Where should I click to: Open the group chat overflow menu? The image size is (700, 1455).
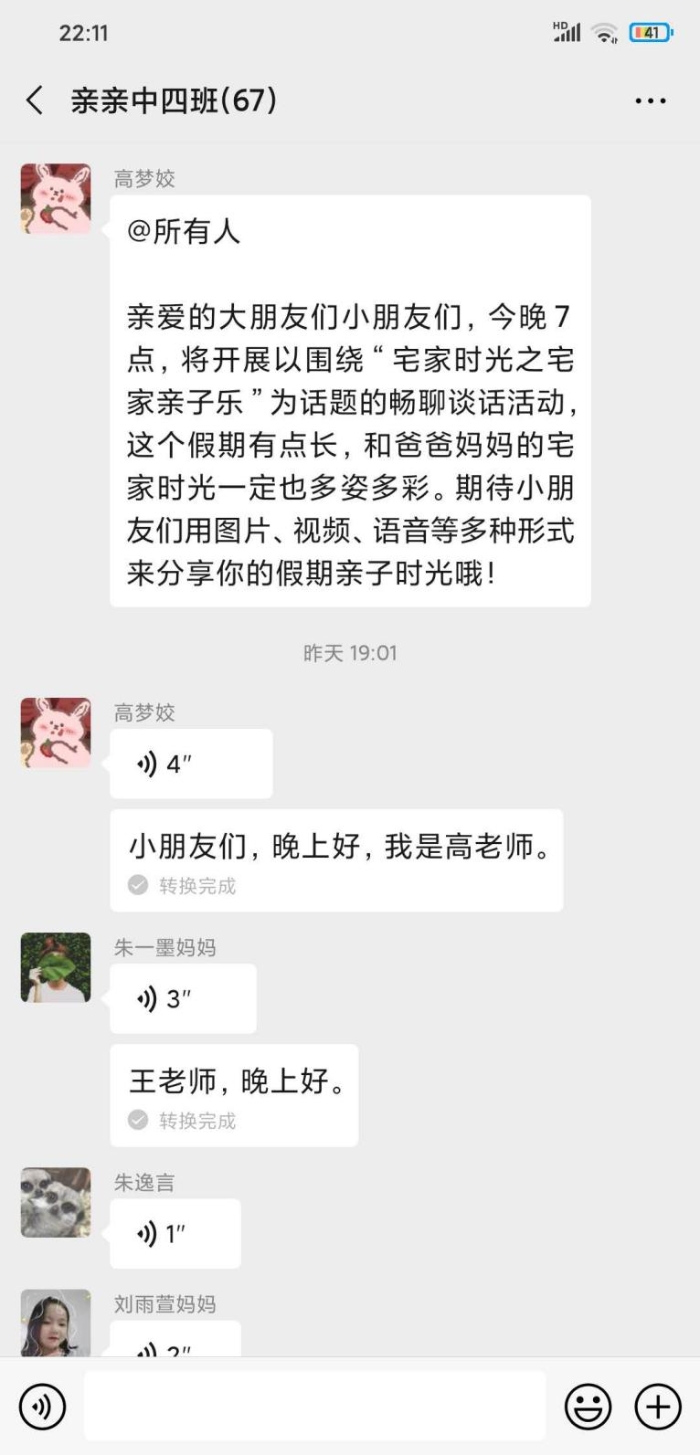tap(650, 101)
